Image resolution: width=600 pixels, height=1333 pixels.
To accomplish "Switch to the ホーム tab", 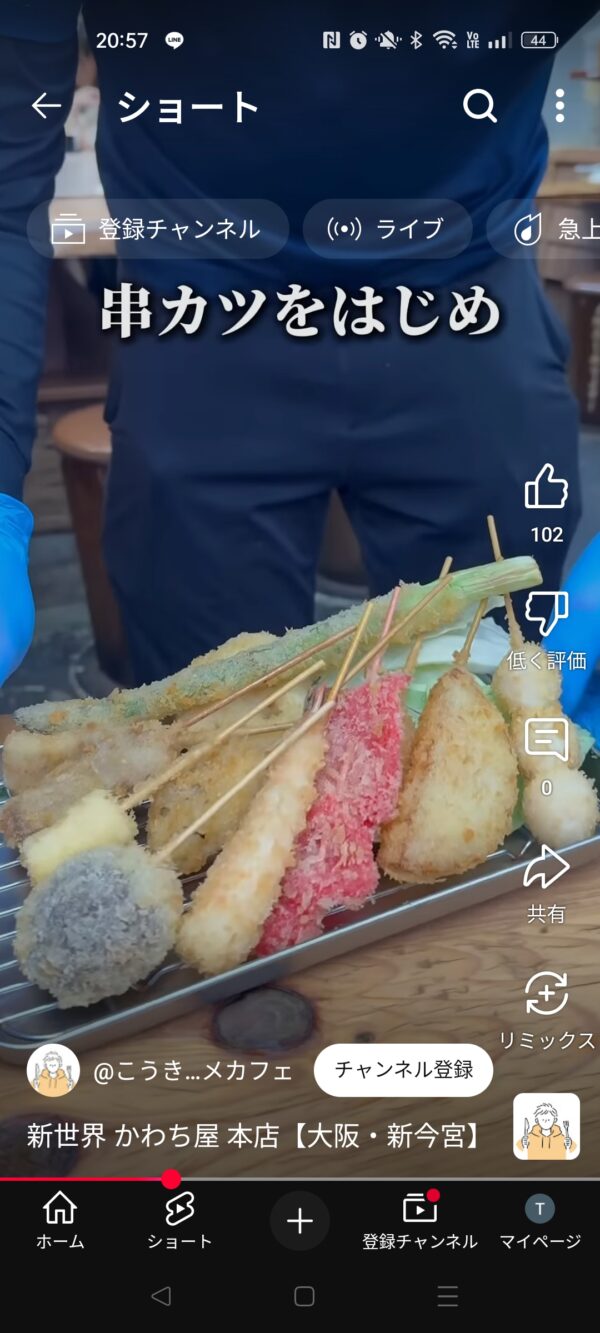I will pos(60,1221).
